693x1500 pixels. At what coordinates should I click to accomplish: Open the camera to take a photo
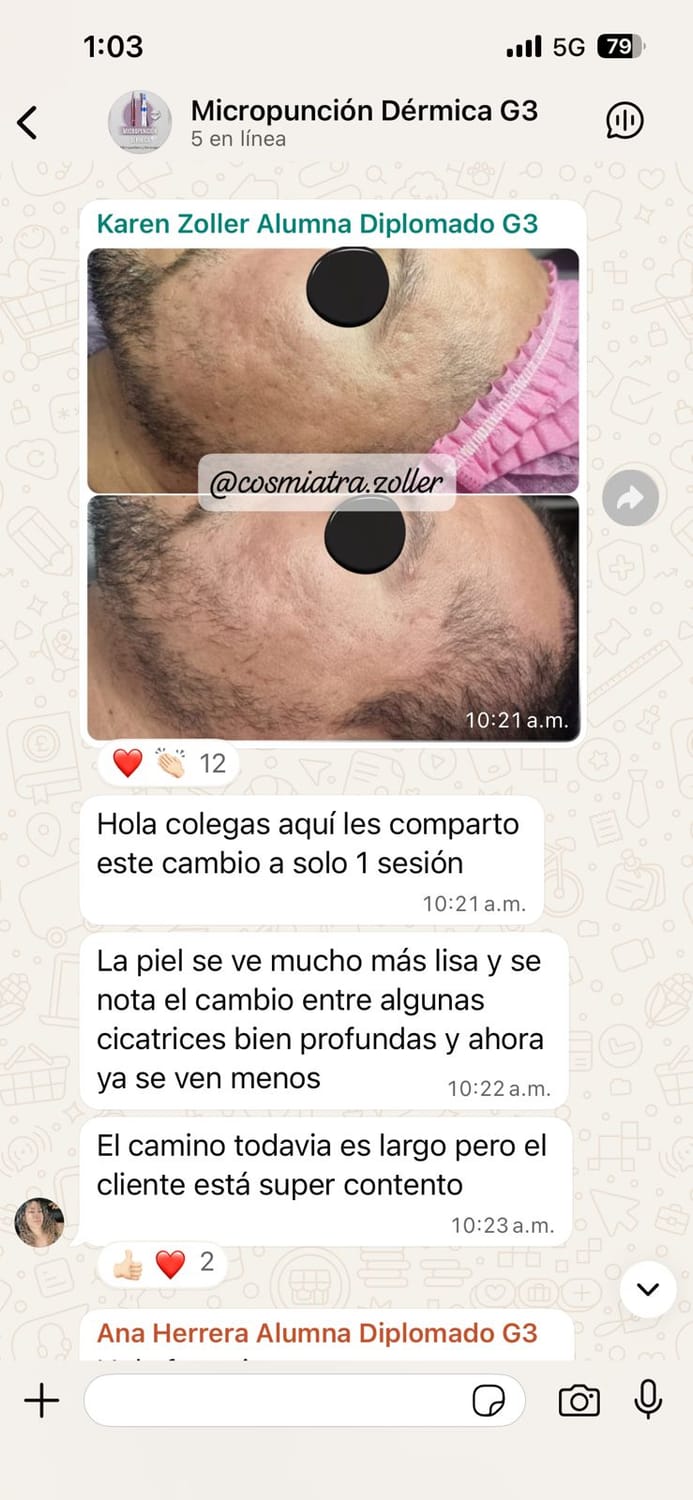pyautogui.click(x=579, y=1401)
